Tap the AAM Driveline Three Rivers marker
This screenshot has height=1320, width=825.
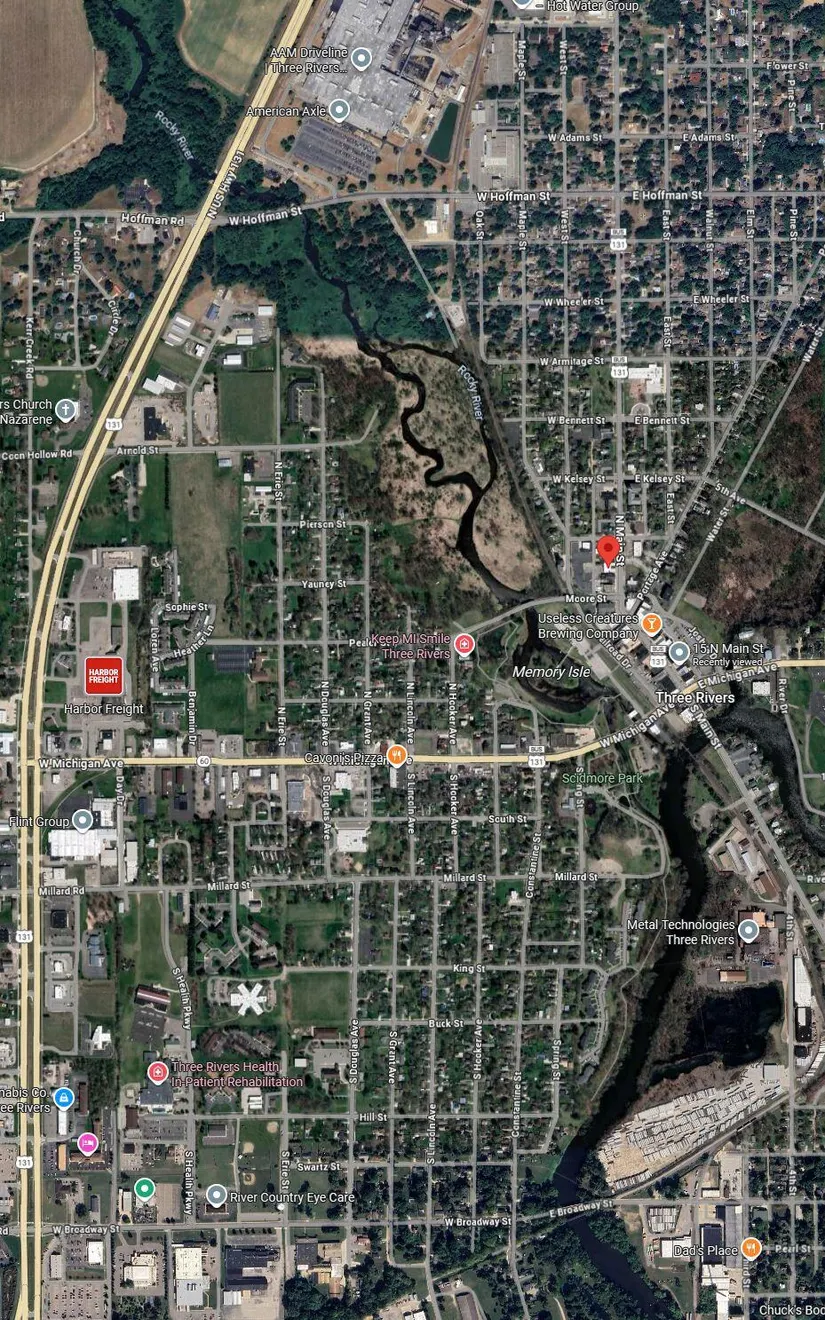362,58
